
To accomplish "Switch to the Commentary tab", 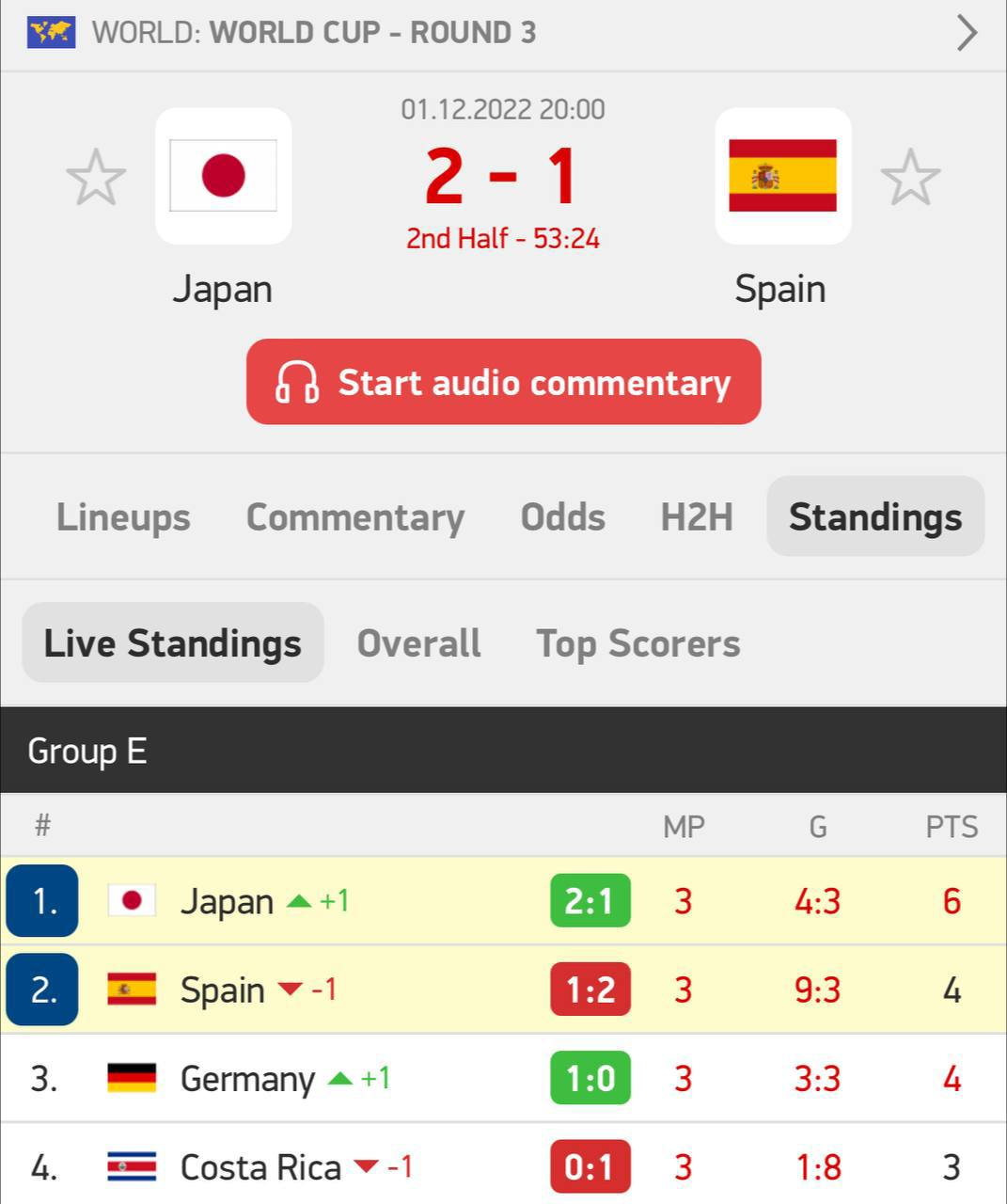I will point(355,516).
